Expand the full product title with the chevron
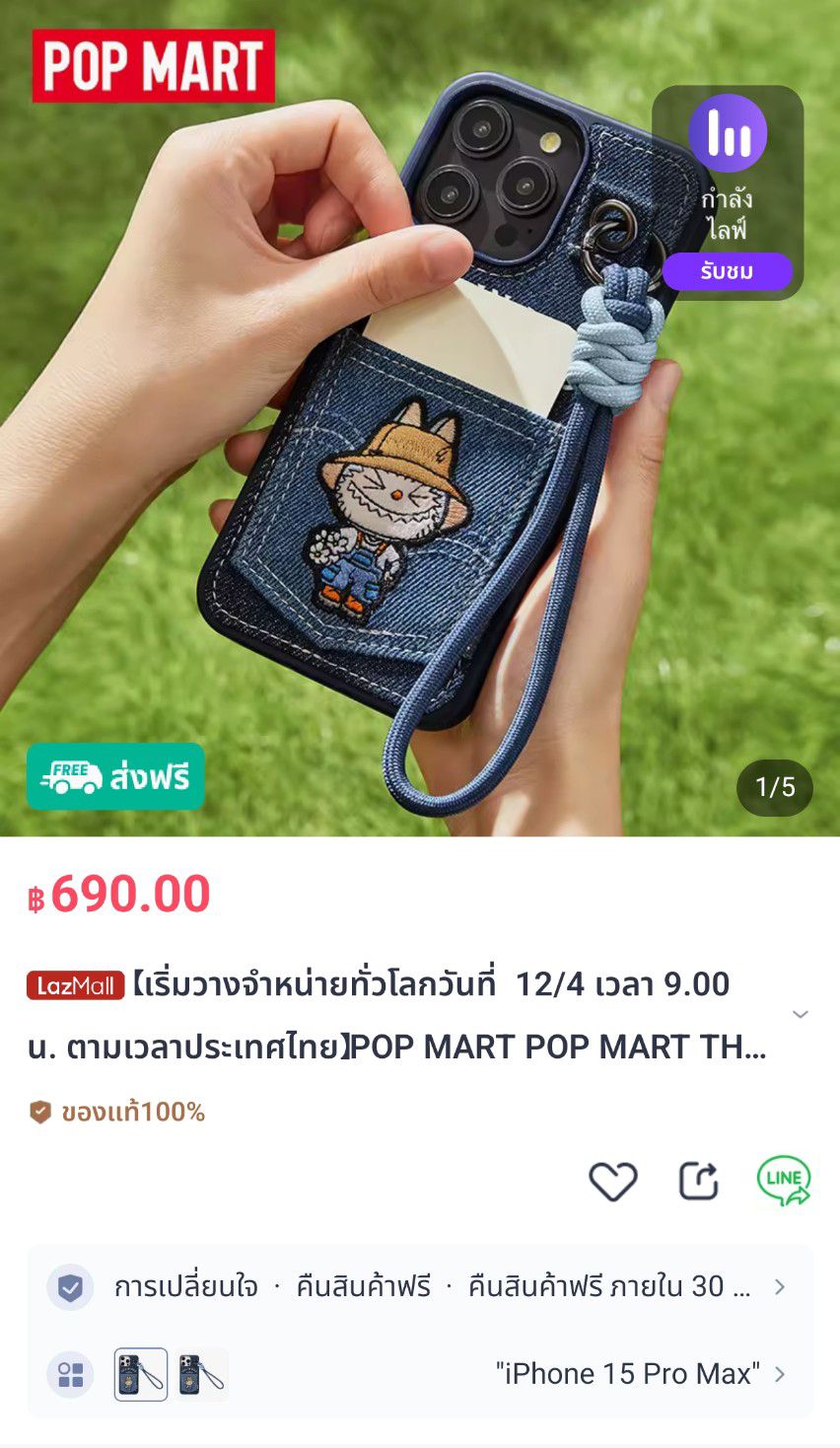This screenshot has width=840, height=1448. (800, 1015)
